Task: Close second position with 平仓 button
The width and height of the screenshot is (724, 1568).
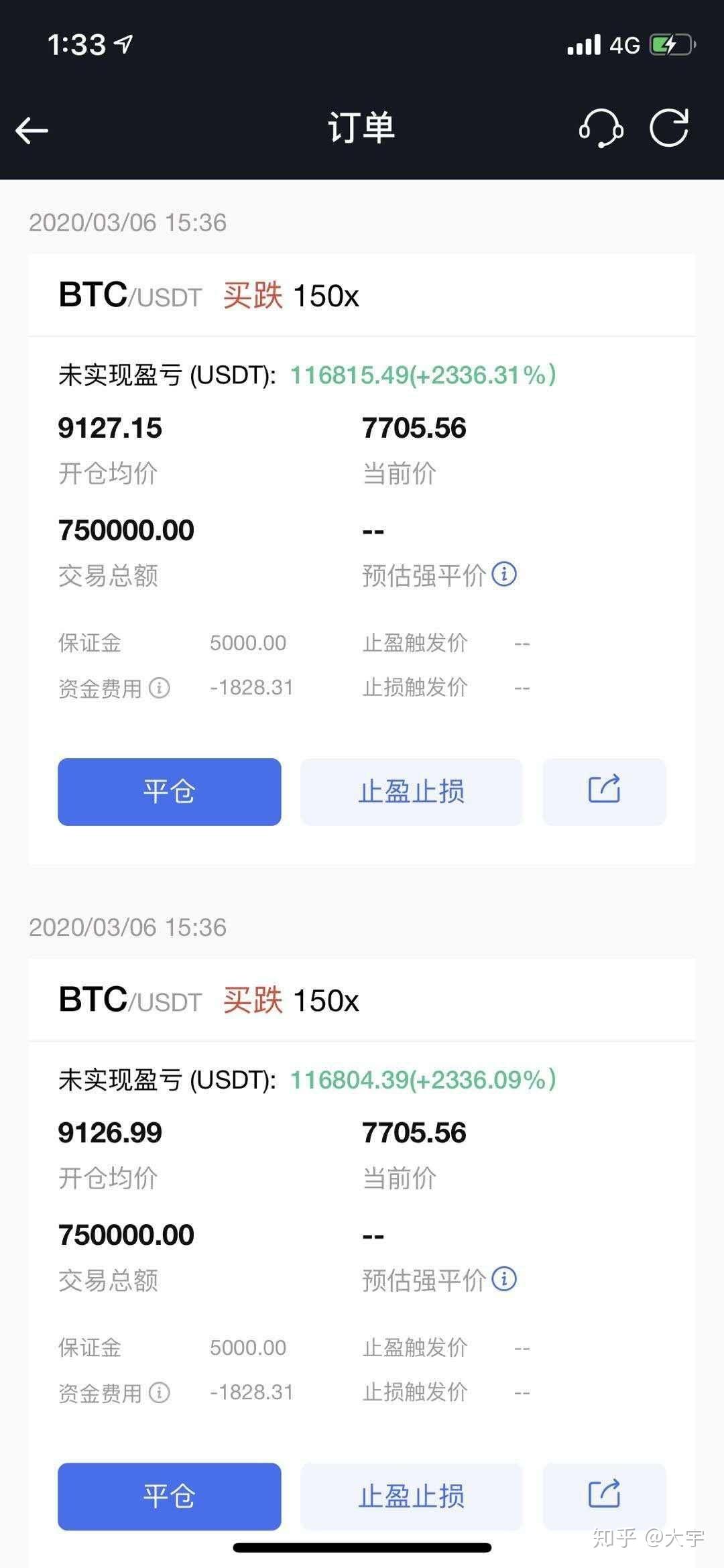Action: click(169, 1496)
